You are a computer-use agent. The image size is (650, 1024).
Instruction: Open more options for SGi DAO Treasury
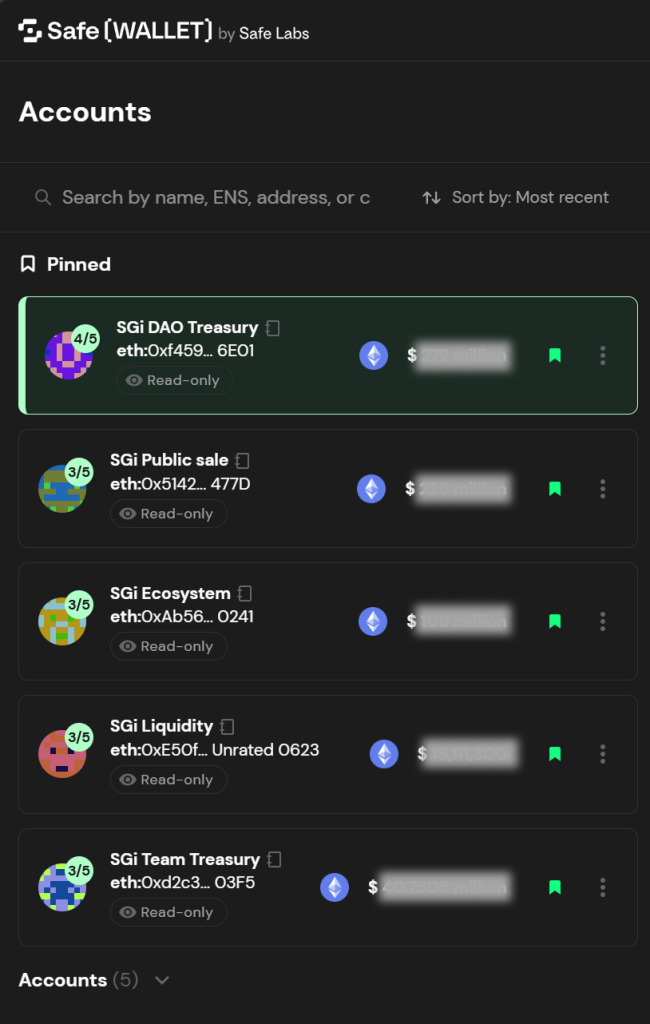pos(603,355)
